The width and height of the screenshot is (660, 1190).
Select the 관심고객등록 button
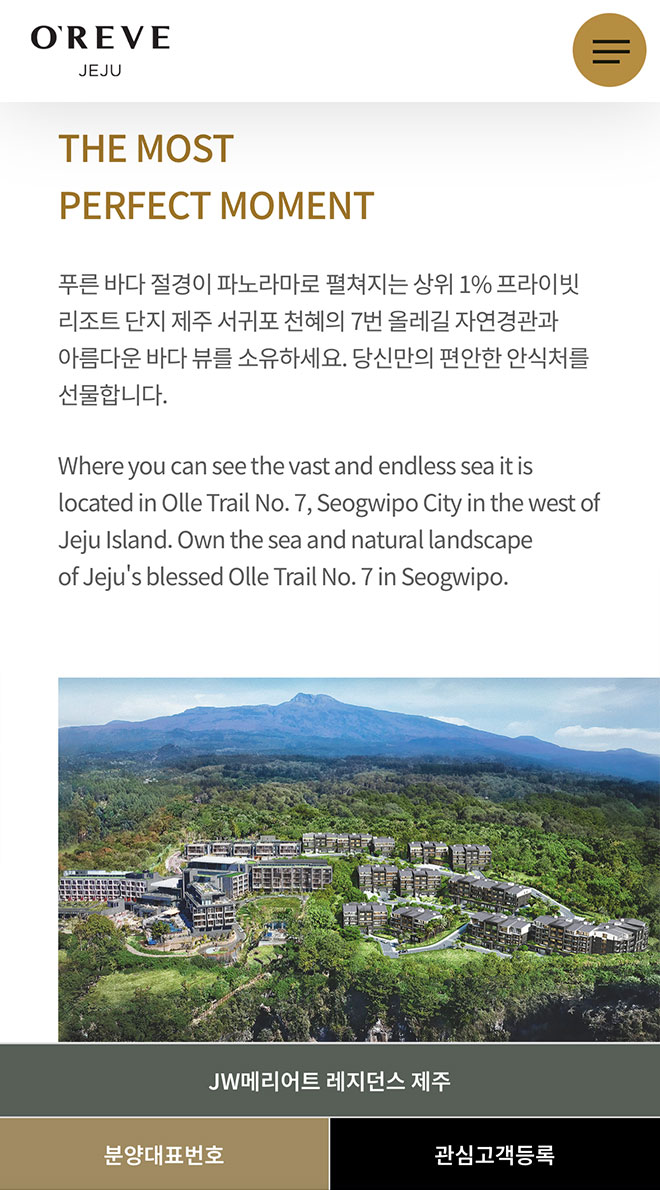[494, 1155]
